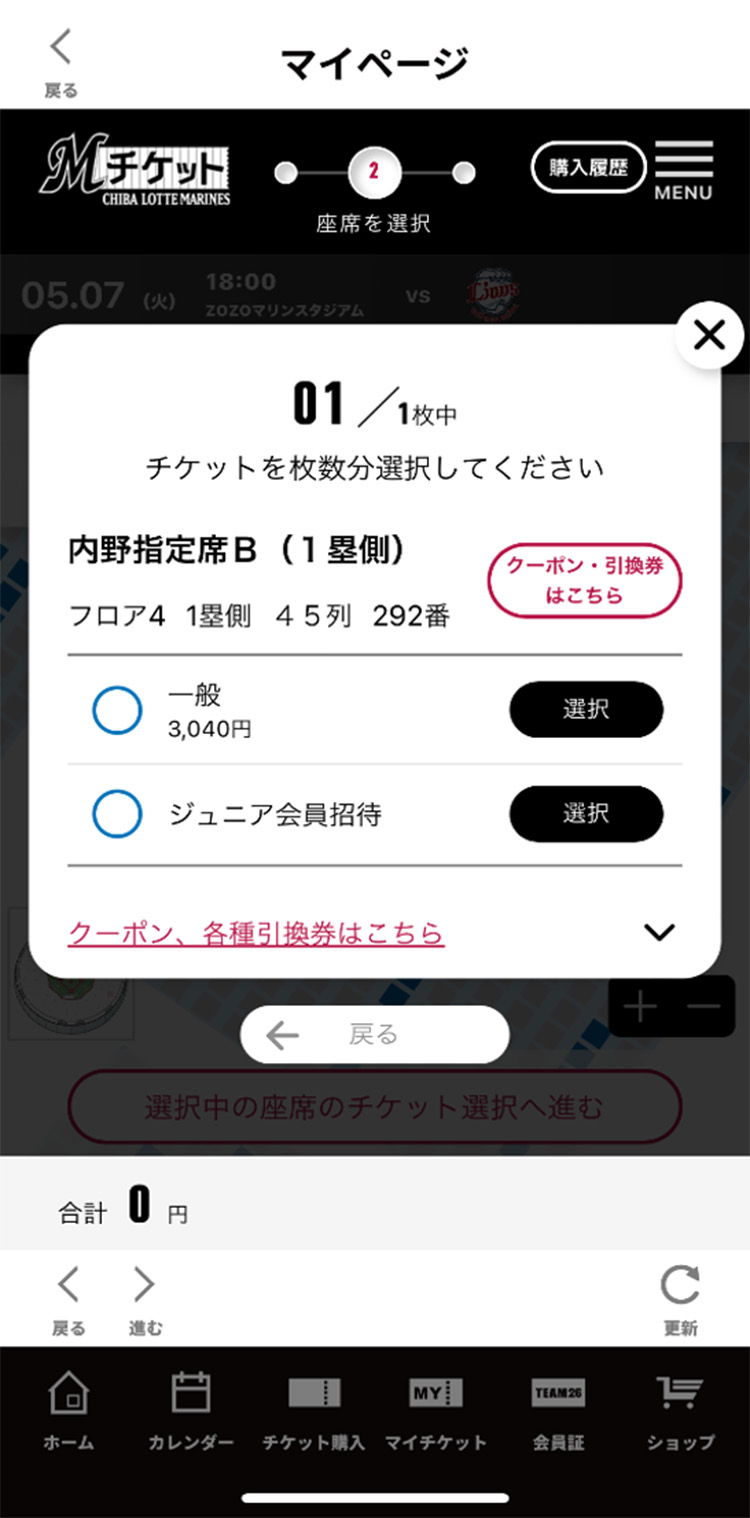Switch to the カレンダー tab
The width and height of the screenshot is (750, 1518).
tap(190, 1412)
